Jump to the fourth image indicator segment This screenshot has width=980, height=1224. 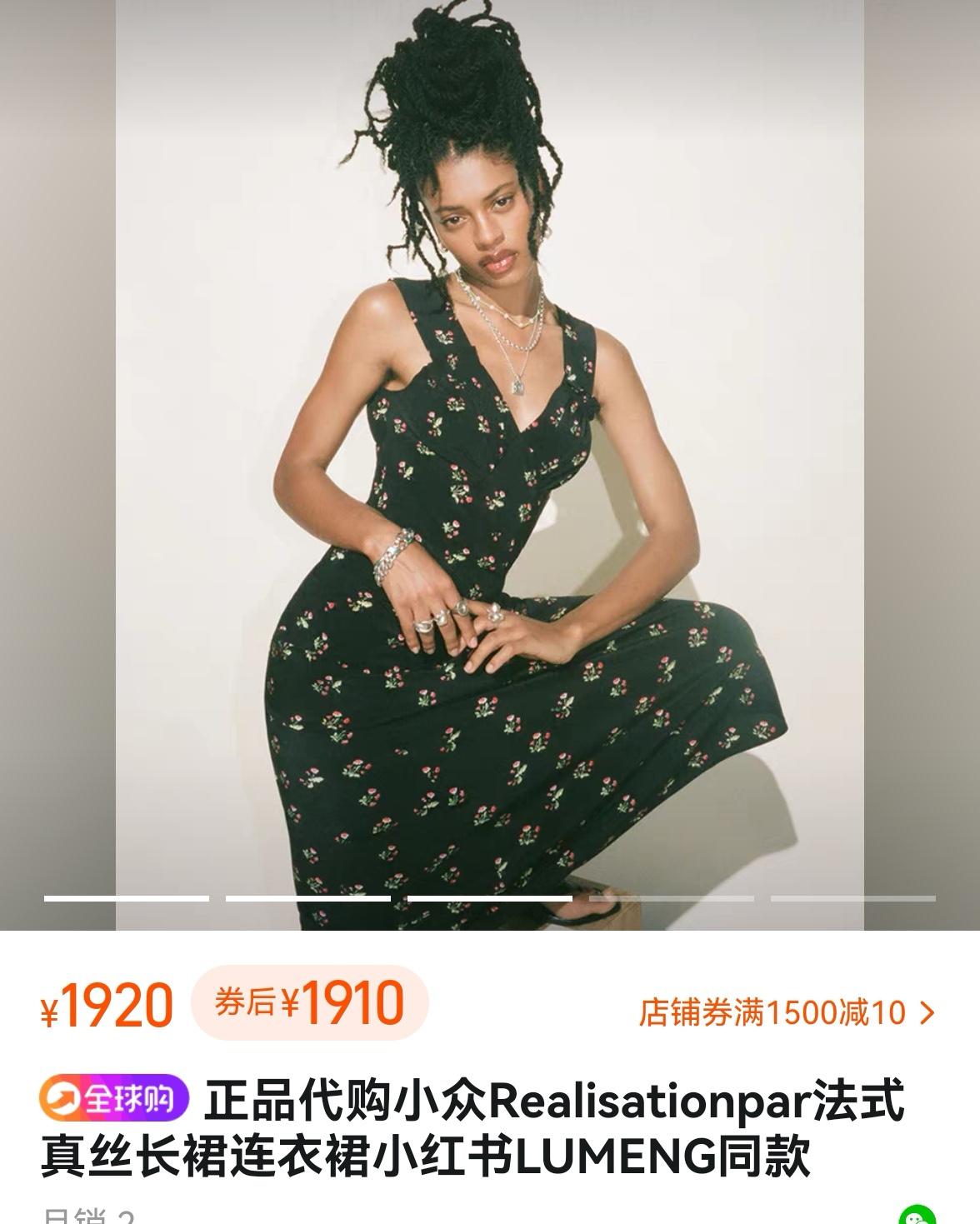click(671, 898)
